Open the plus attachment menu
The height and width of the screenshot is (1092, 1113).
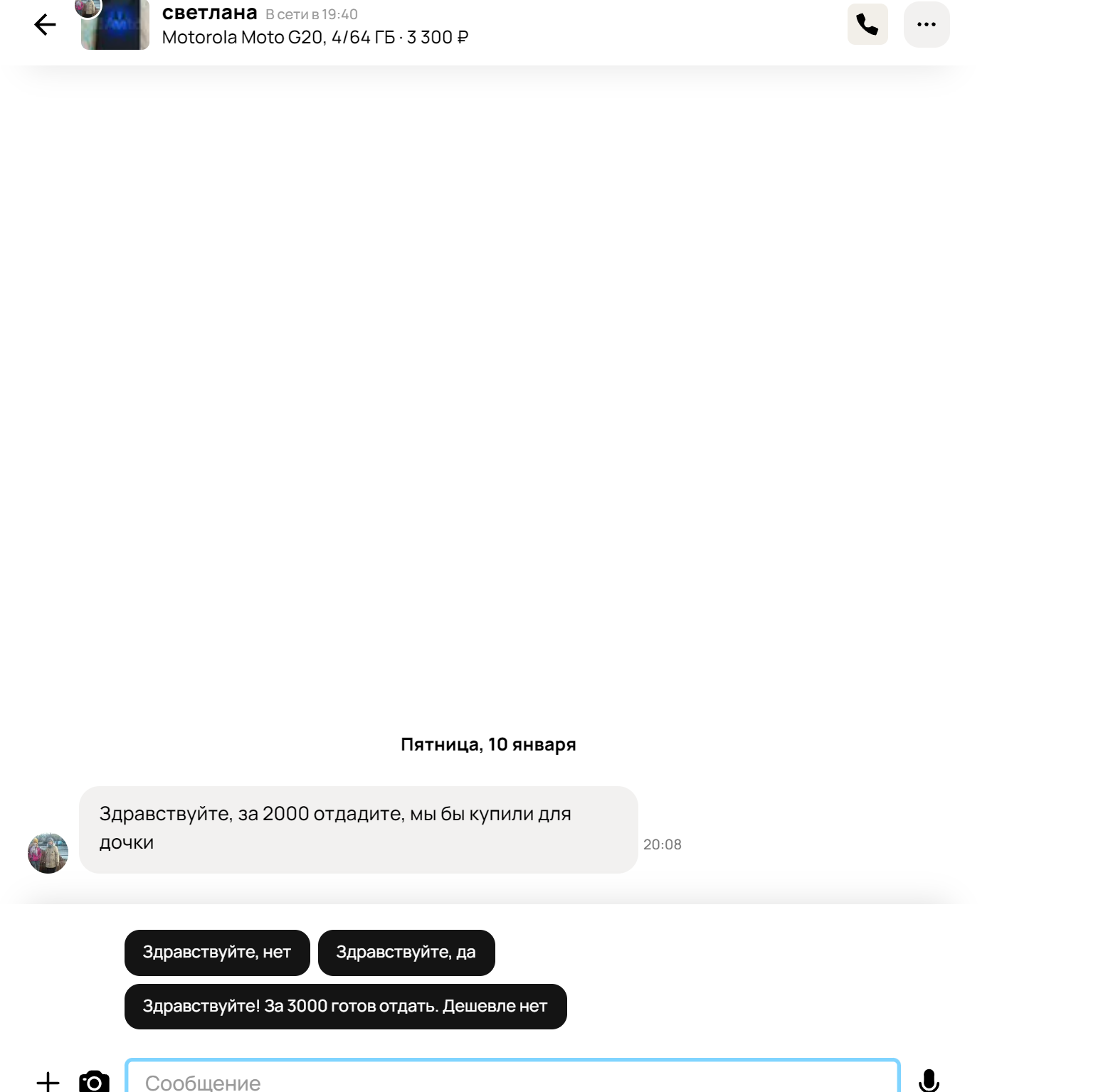[x=48, y=1081]
